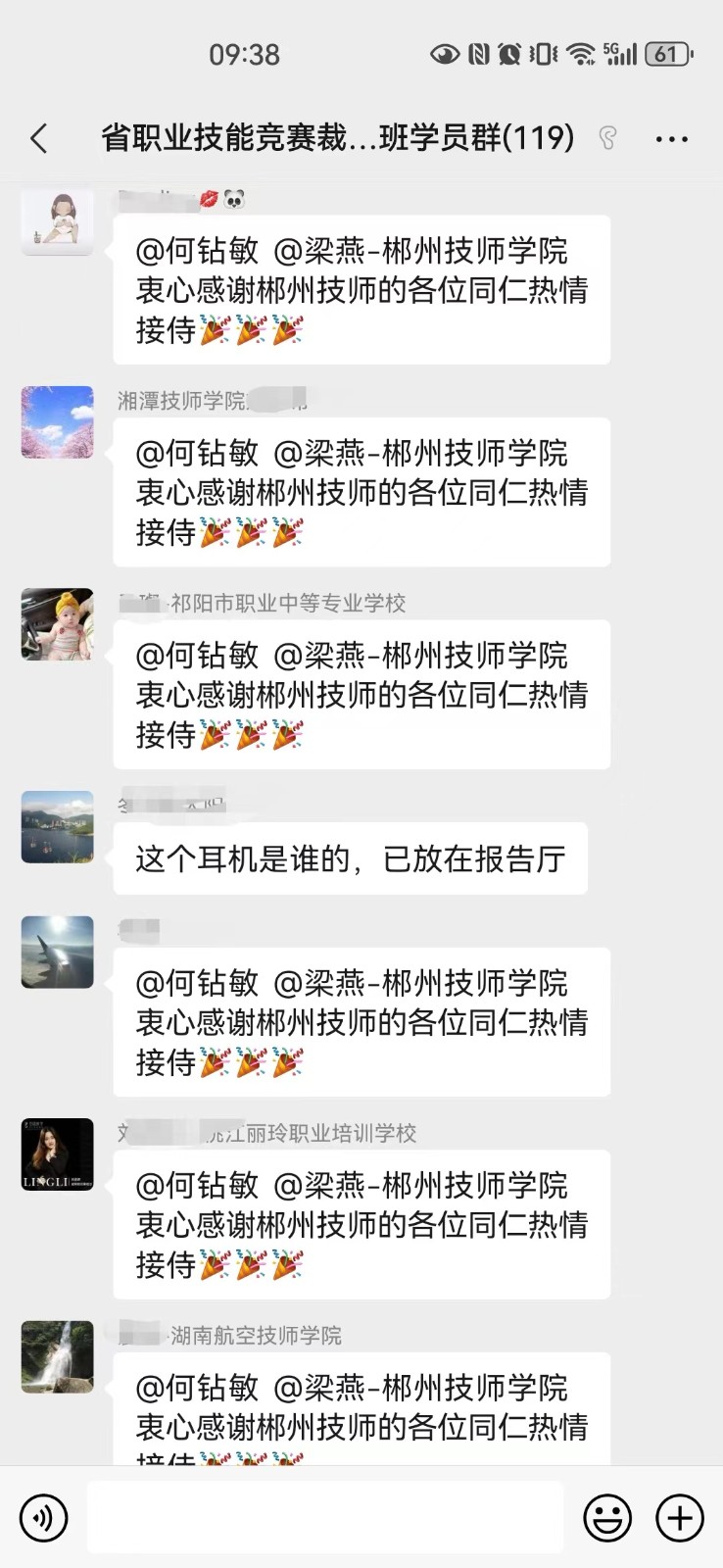
Task: Open the group chat overflow menu
Action: 671,139
